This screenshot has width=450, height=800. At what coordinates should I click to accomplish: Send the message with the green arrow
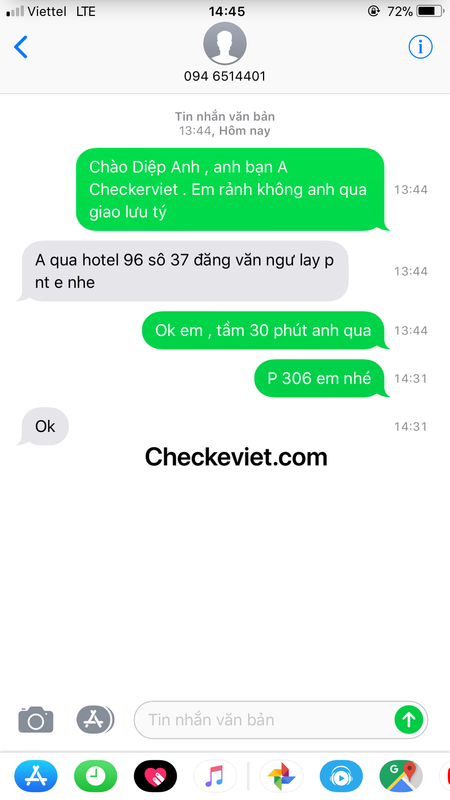click(409, 719)
